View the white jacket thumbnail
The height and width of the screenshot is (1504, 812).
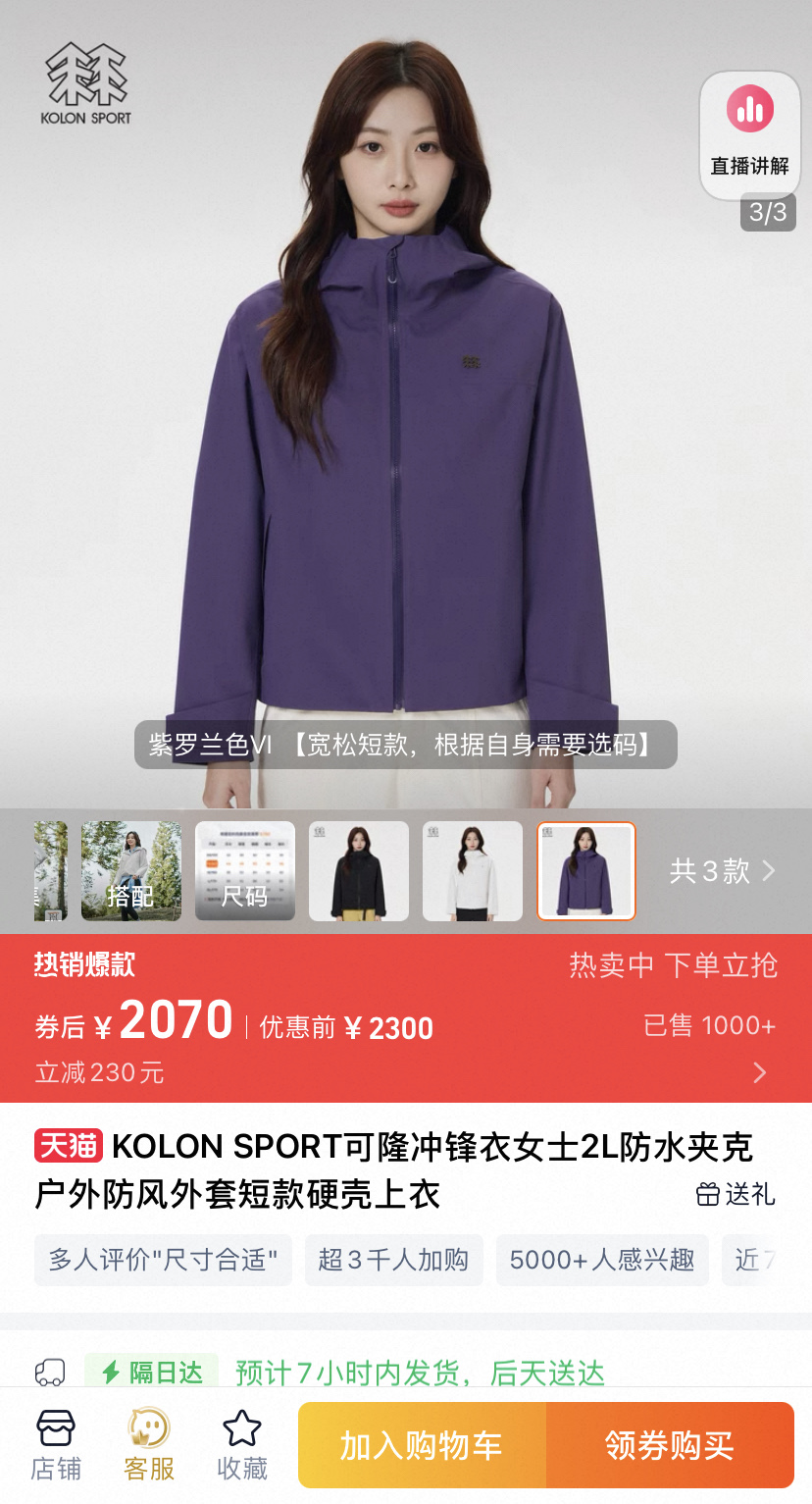tap(472, 871)
